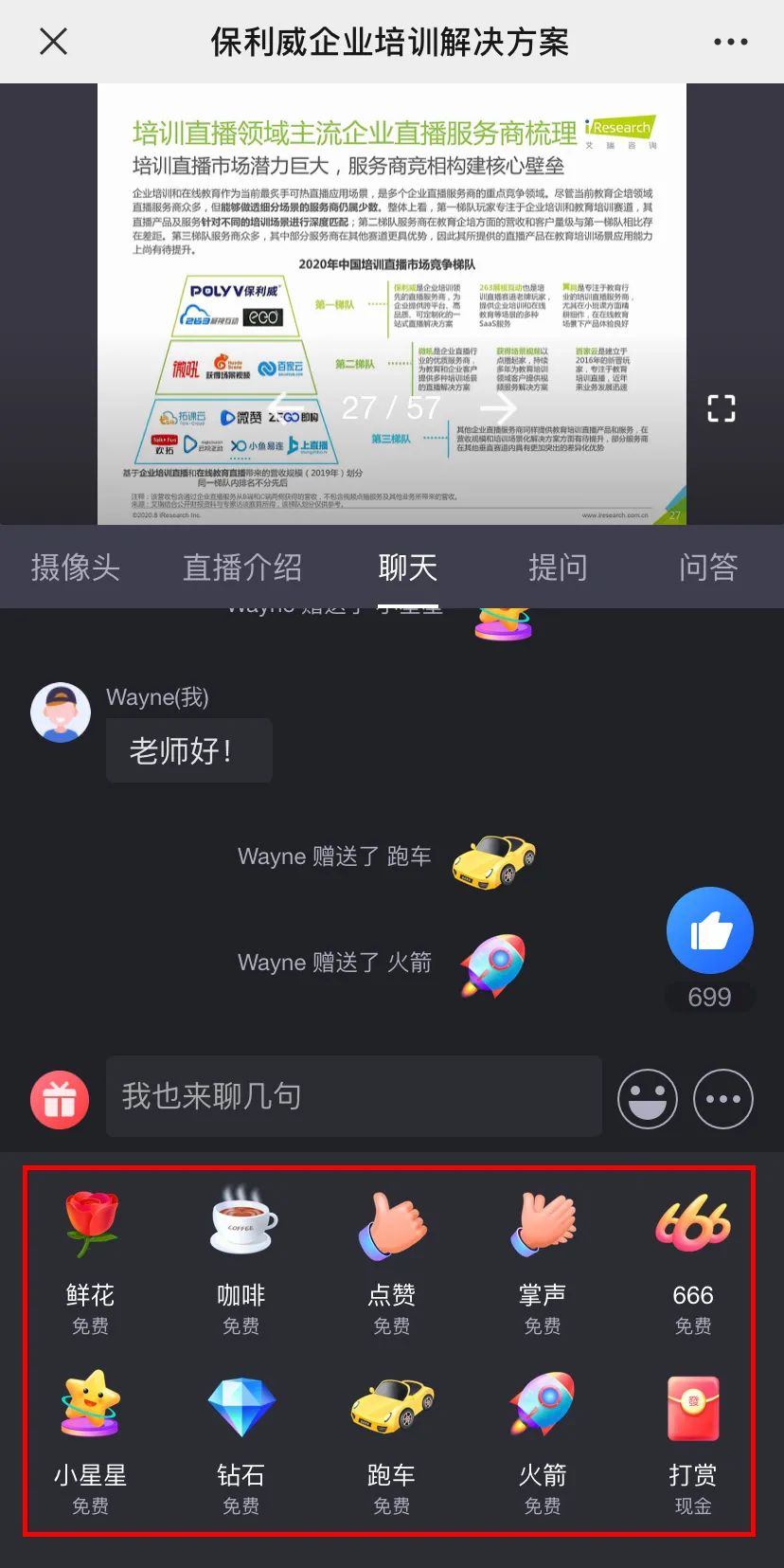Open the top-right more options menu
The height and width of the screenshot is (1568, 784).
pyautogui.click(x=730, y=42)
